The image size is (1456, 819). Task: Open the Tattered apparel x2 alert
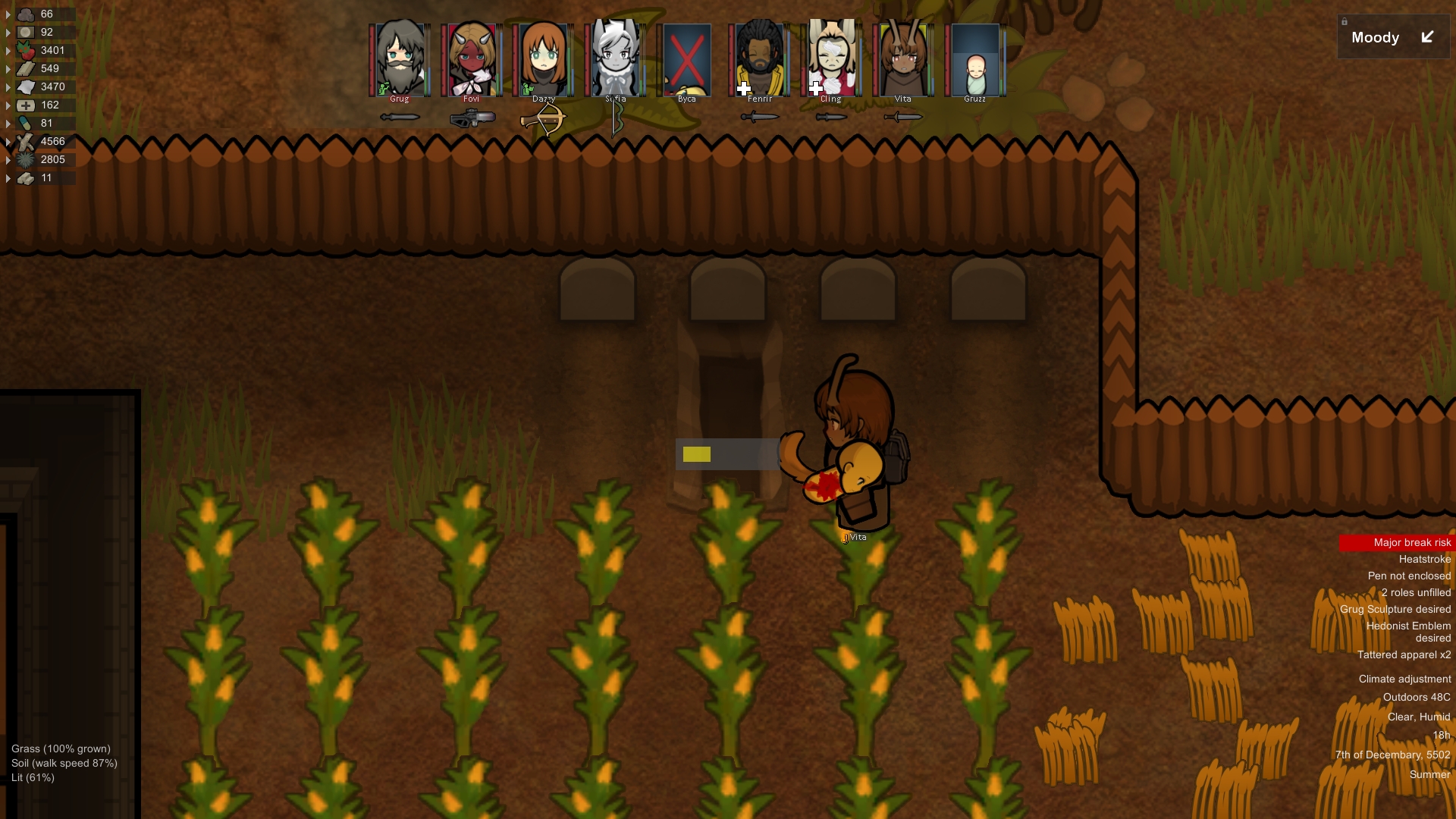tap(1404, 654)
